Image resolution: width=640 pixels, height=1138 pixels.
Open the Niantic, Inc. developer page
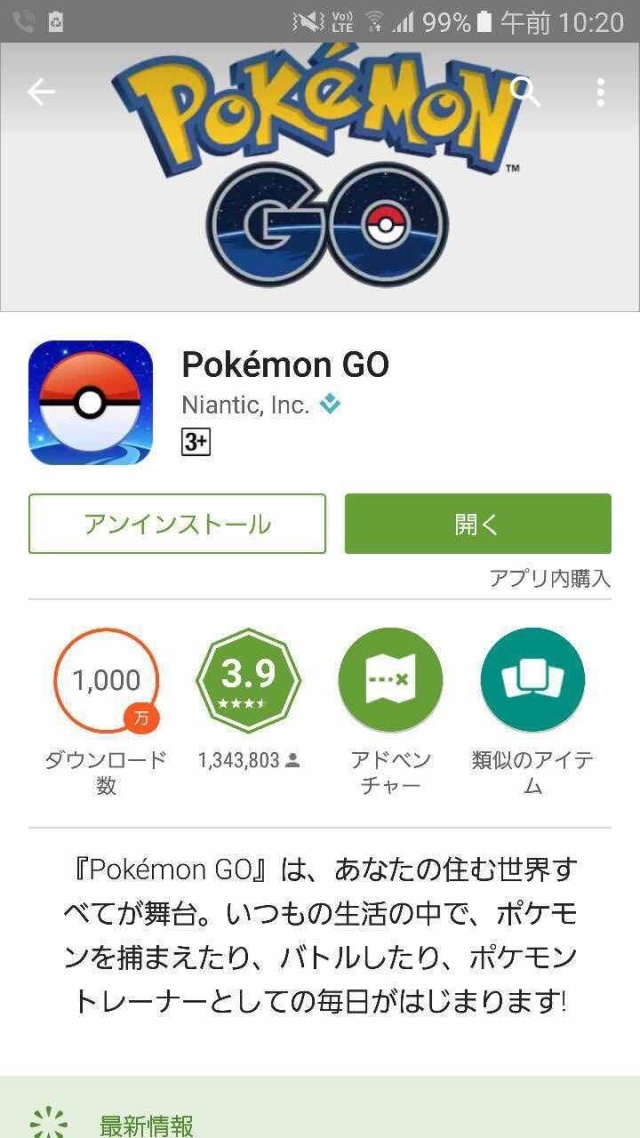pyautogui.click(x=246, y=405)
